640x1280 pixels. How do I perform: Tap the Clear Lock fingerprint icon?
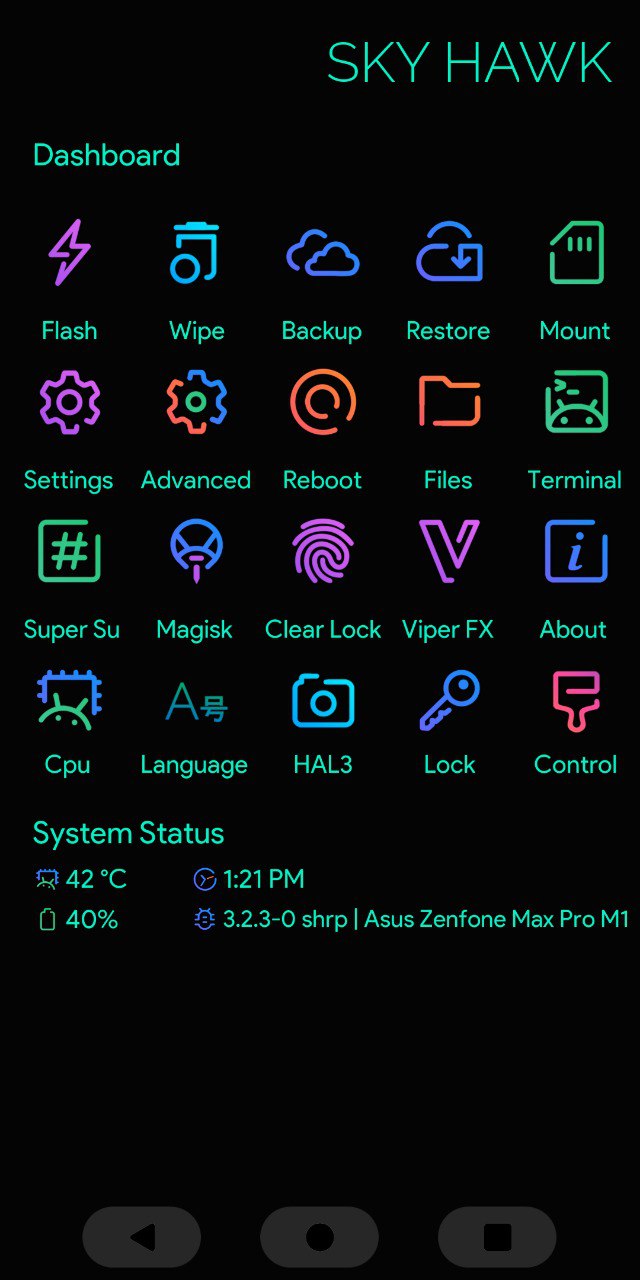[x=322, y=550]
